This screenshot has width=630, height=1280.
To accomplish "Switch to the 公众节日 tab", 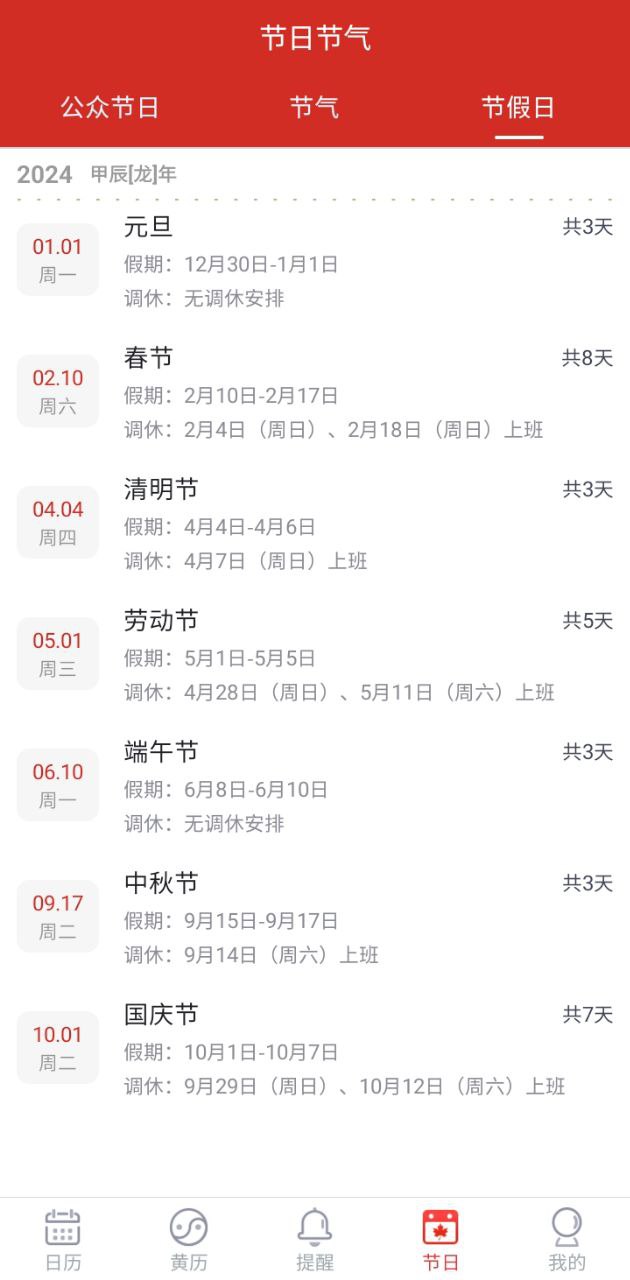I will coord(110,107).
